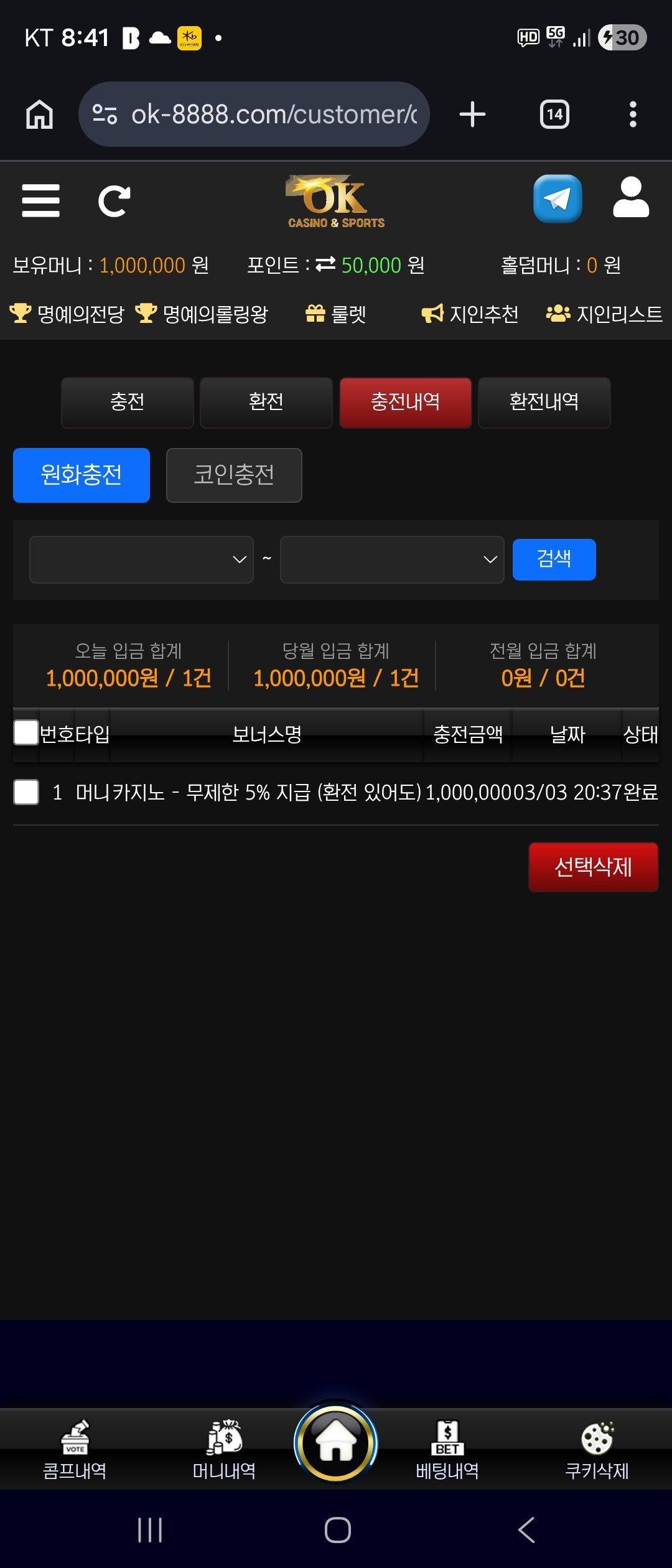This screenshot has height=1568, width=672.
Task: Open 지인추천 link
Action: pos(470,314)
